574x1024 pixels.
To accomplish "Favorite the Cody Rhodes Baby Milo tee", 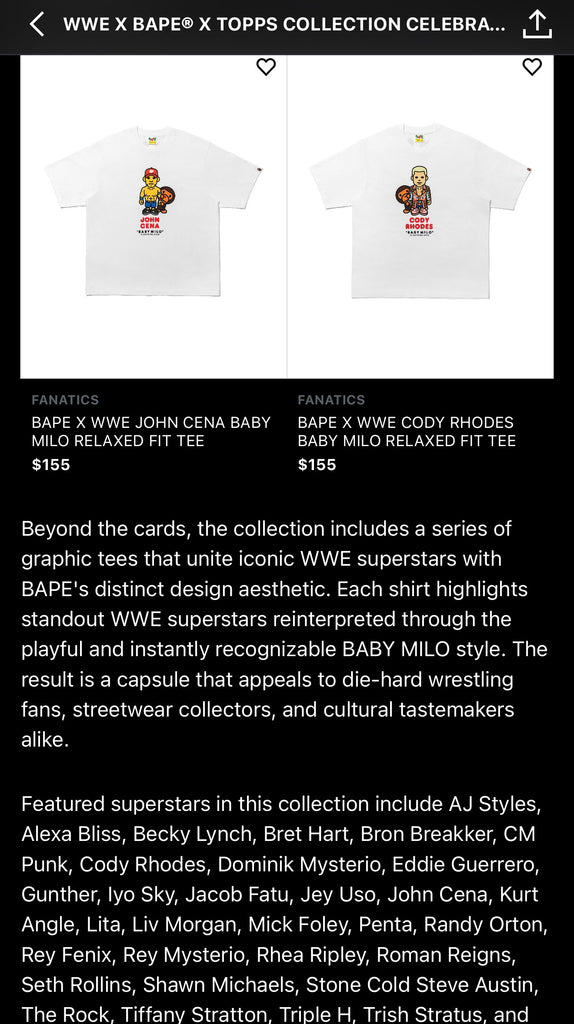I will point(532,67).
